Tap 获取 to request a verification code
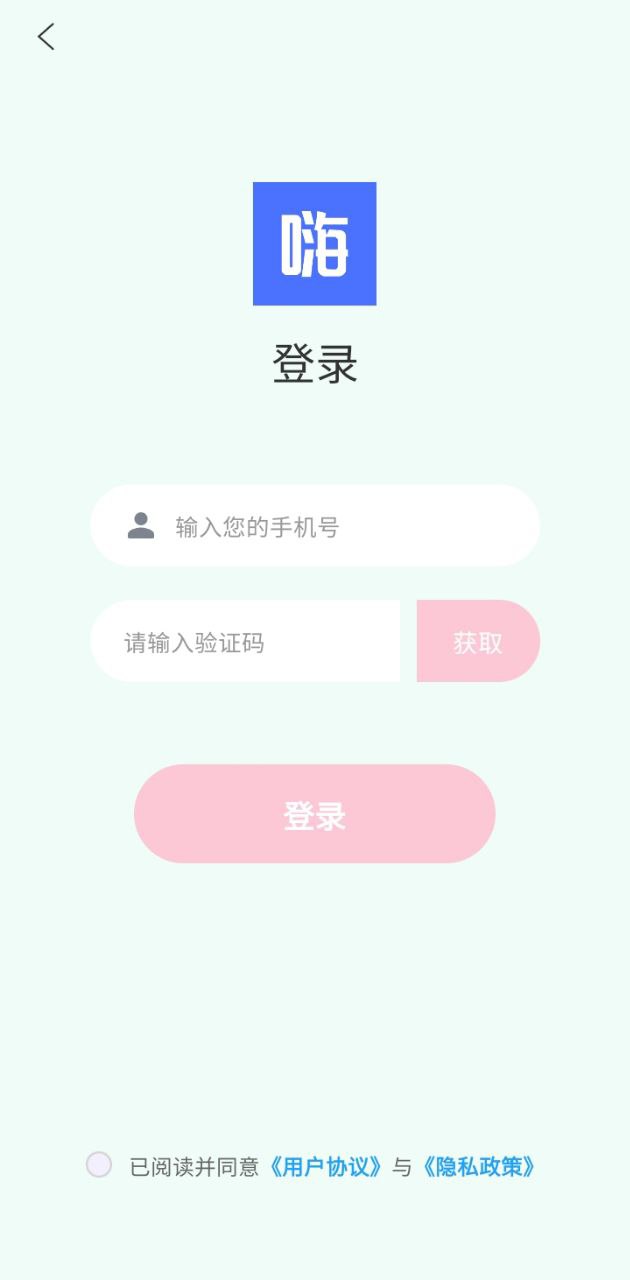 tap(478, 642)
